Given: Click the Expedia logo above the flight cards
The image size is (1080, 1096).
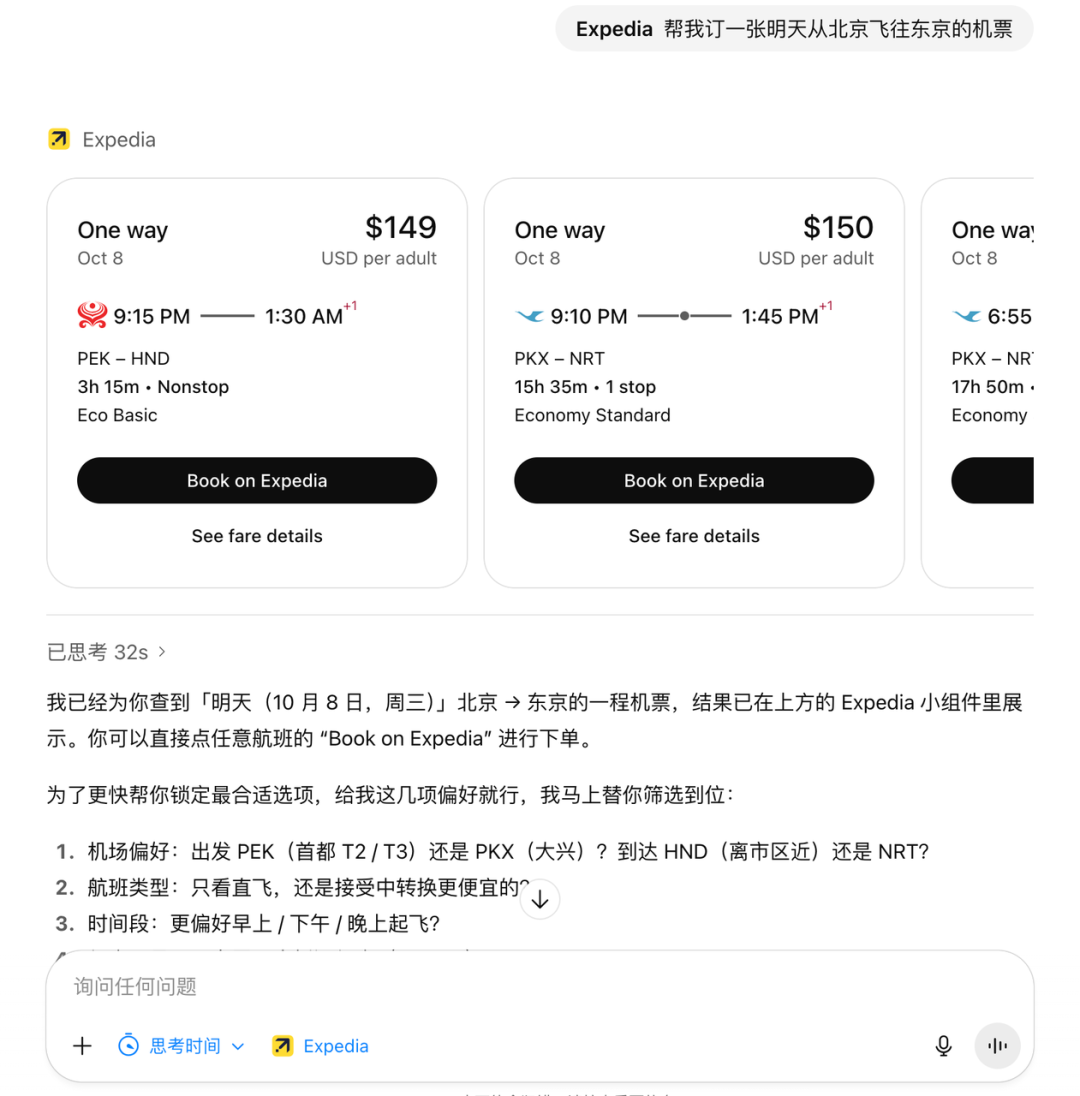Looking at the screenshot, I should coord(58,139).
